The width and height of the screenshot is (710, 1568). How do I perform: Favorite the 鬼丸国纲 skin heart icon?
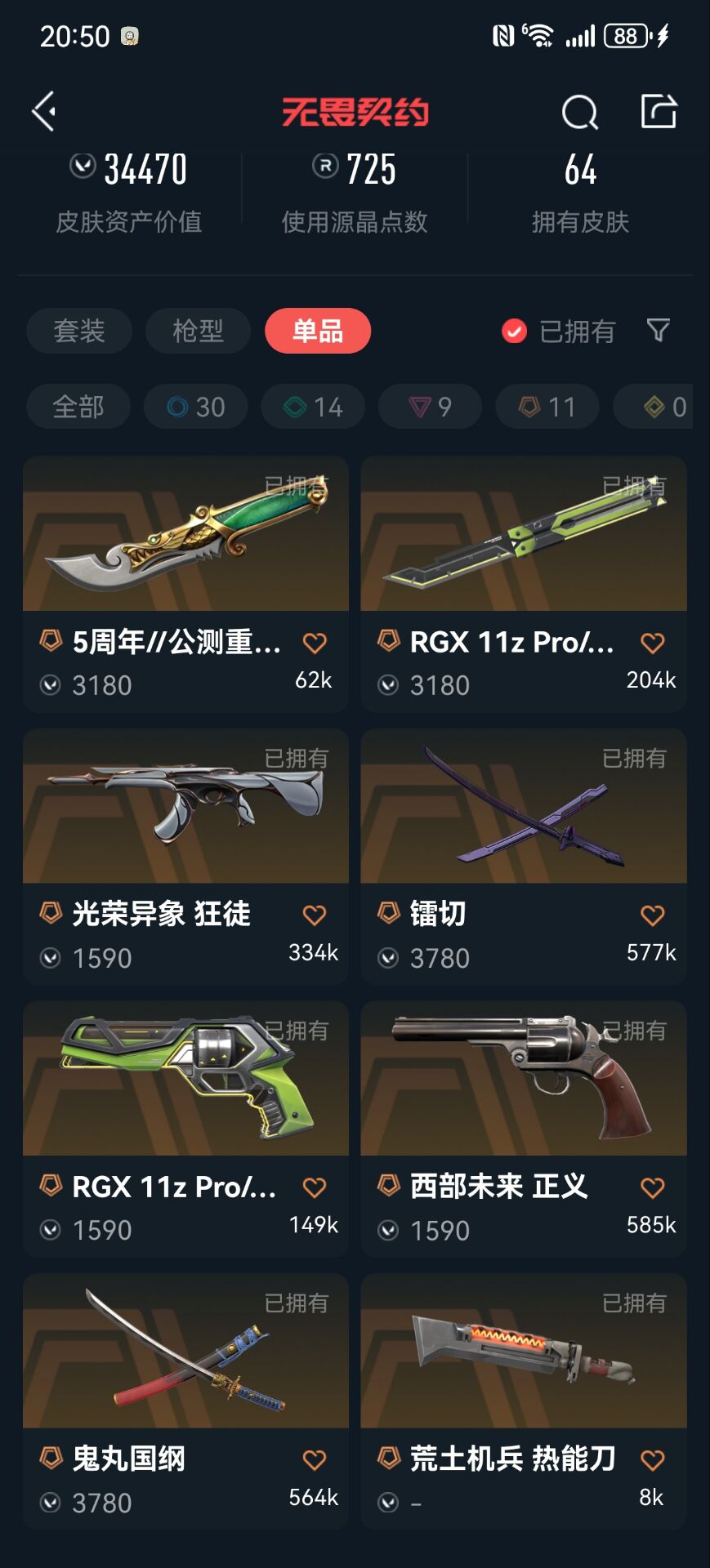tap(315, 1460)
